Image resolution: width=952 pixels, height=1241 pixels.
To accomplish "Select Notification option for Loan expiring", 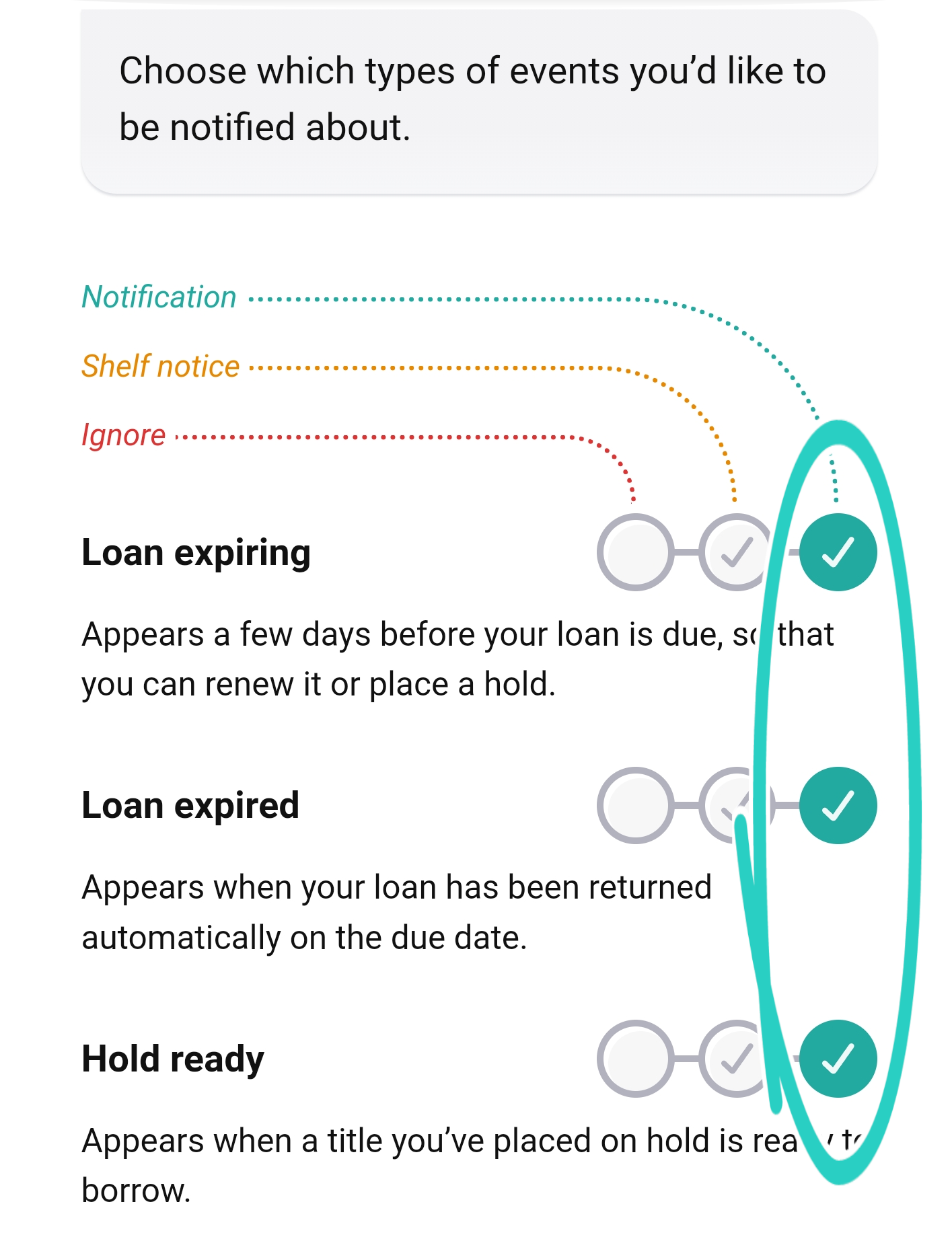I will point(838,552).
